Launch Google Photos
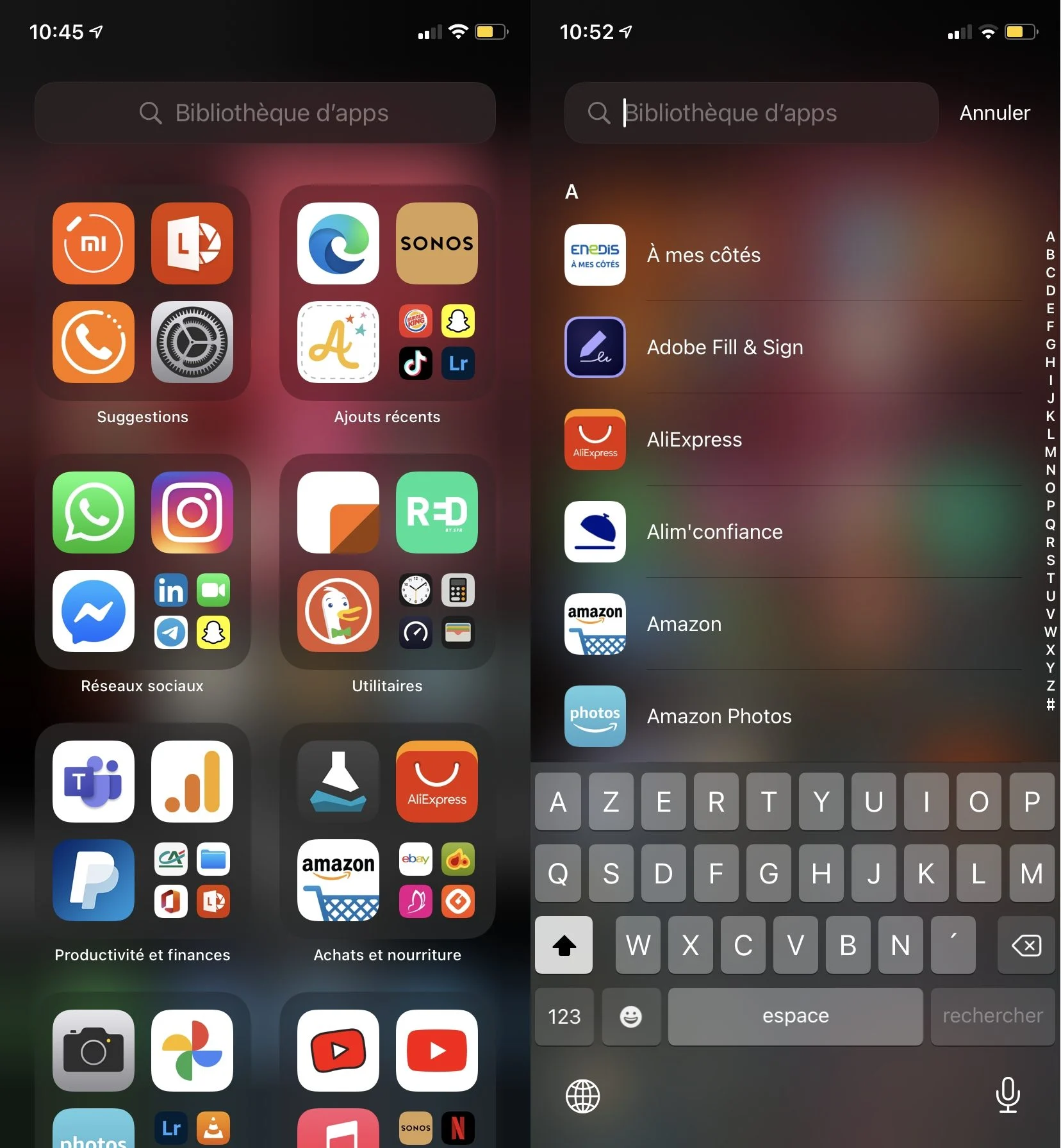This screenshot has height=1148, width=1061. point(192,1051)
